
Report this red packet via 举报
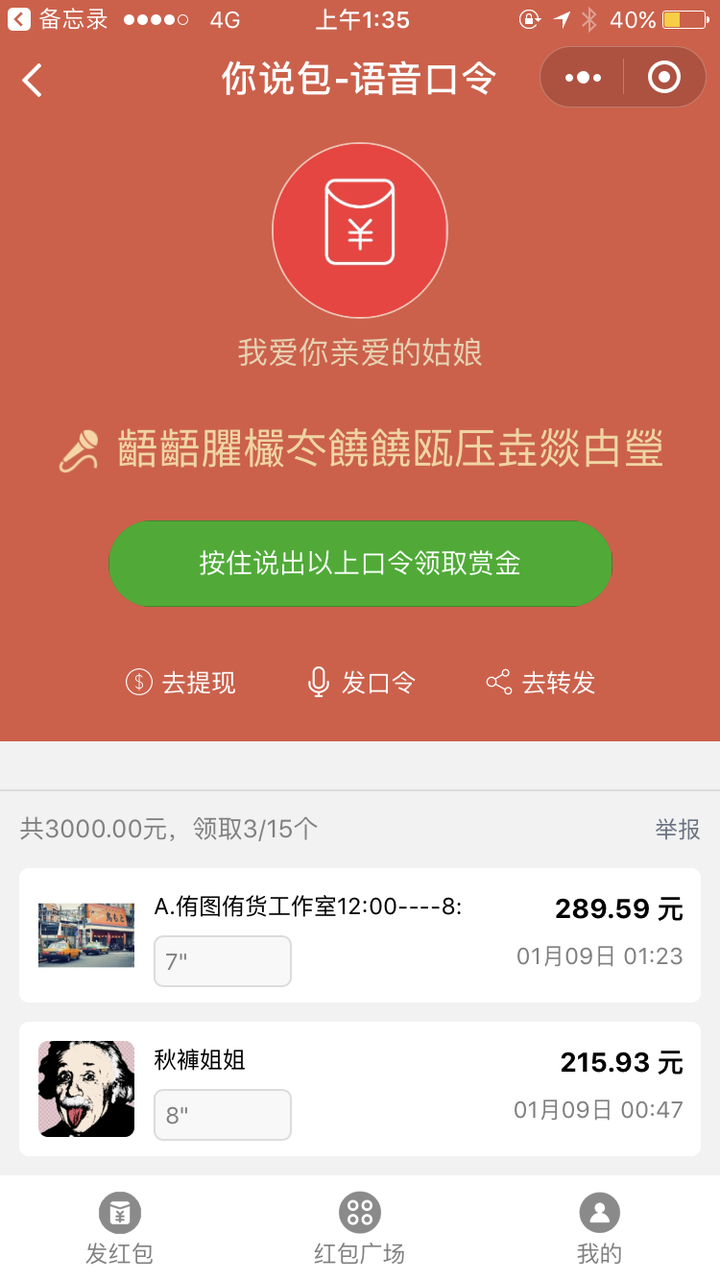point(677,829)
